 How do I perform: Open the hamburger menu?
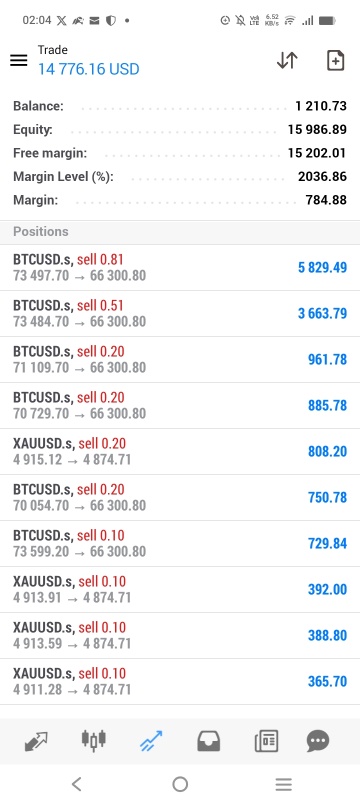[18, 61]
